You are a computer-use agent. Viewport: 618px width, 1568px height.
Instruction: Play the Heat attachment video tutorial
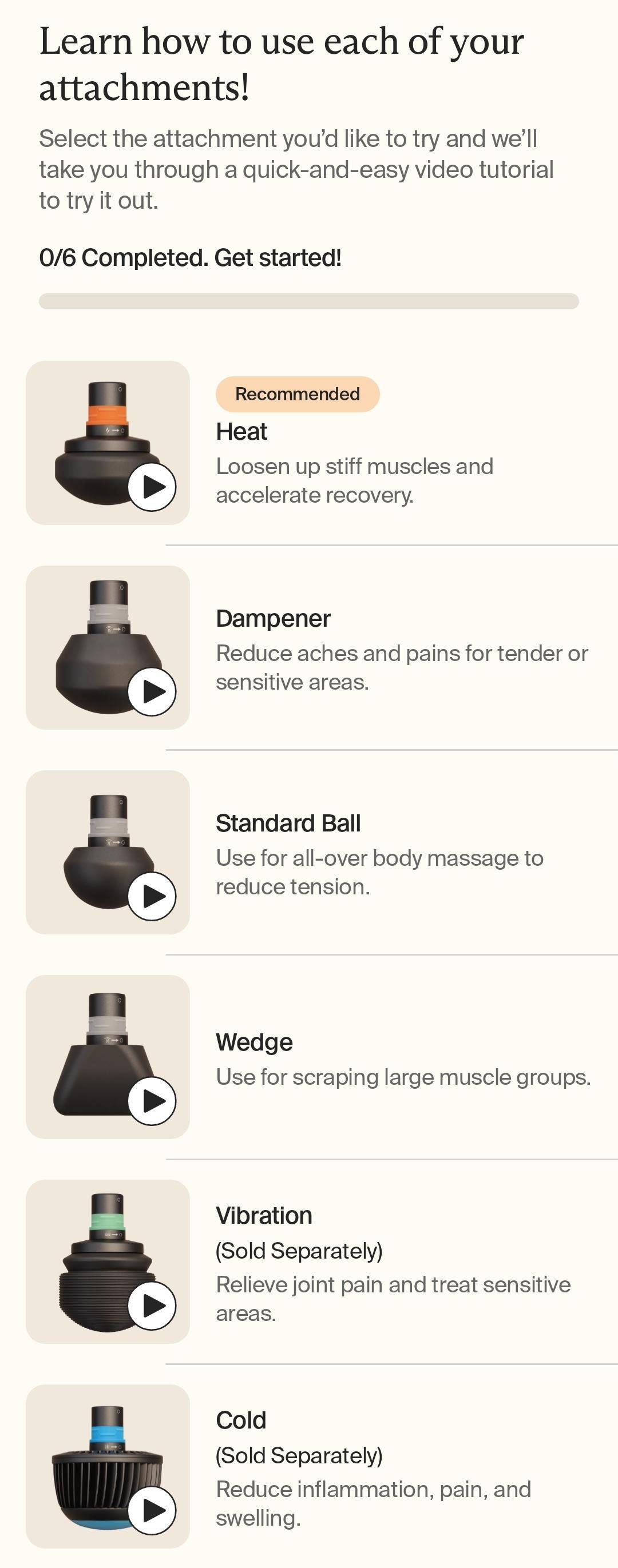(x=152, y=487)
